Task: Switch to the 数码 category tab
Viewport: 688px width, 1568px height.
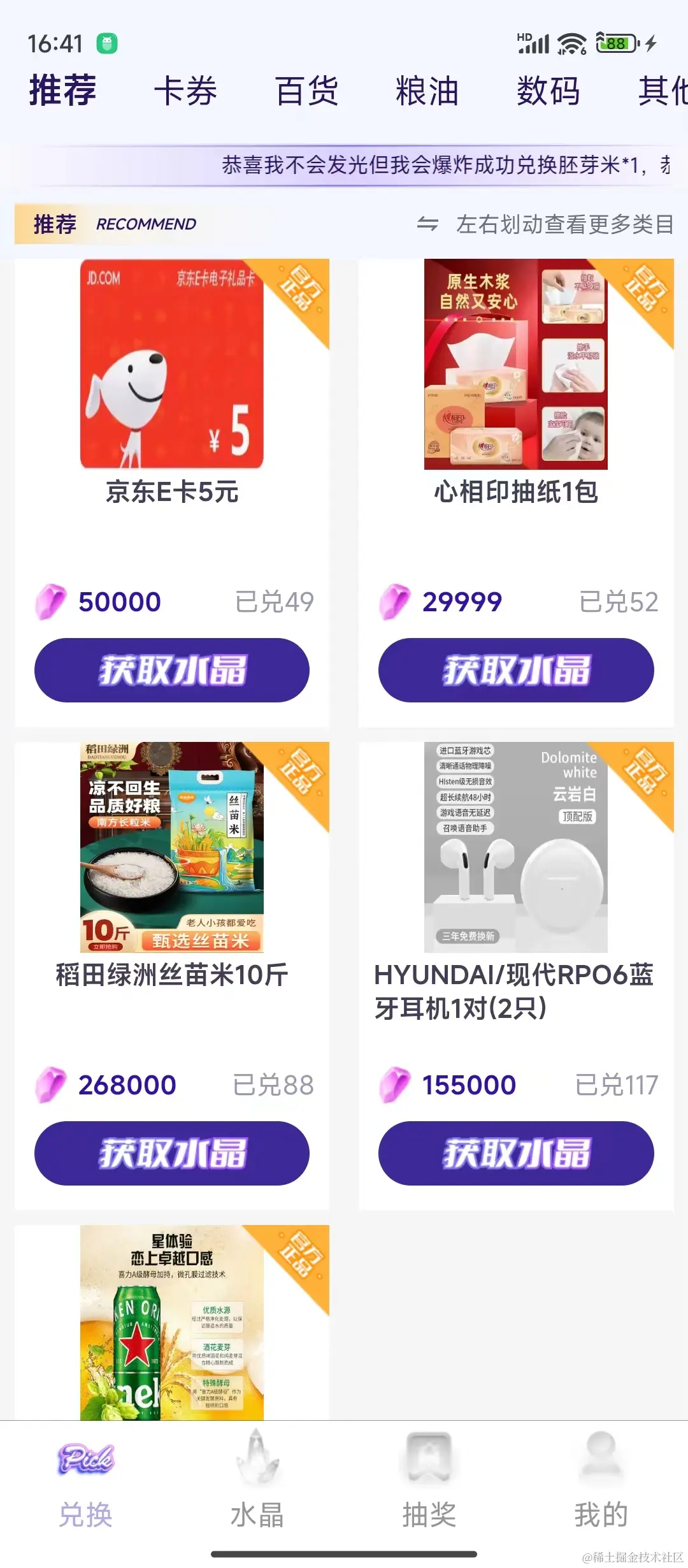Action: (548, 91)
